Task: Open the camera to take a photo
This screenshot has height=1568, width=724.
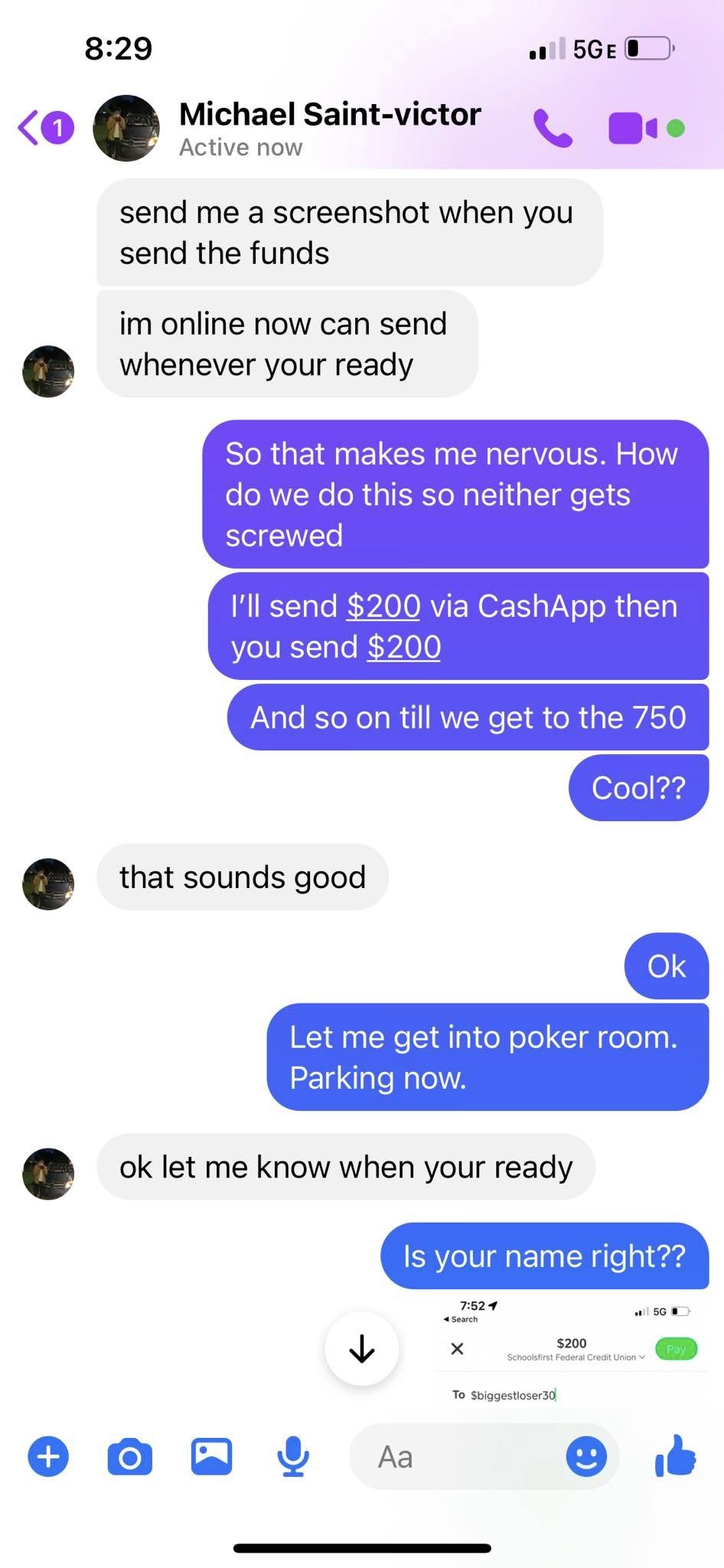Action: (x=129, y=1456)
